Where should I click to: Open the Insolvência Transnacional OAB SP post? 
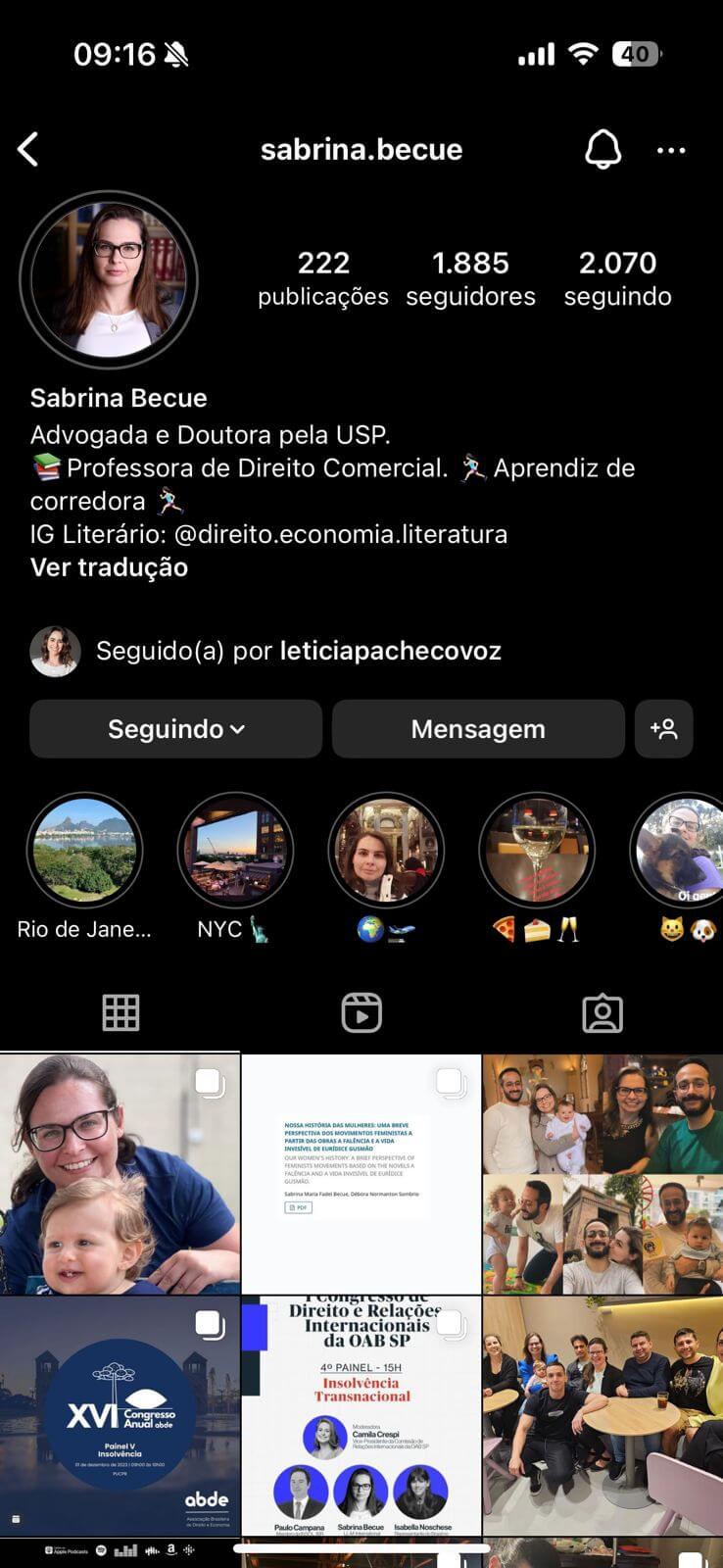click(x=361, y=1416)
